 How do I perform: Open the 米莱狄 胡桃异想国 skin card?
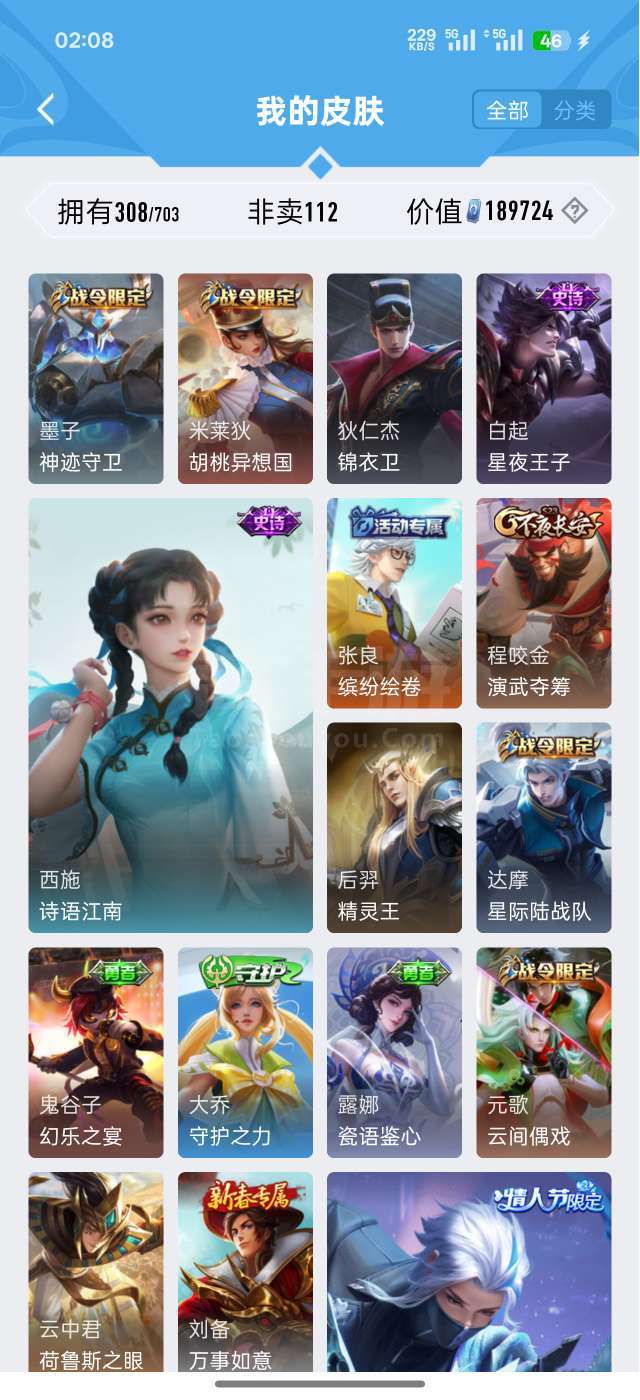pos(245,379)
